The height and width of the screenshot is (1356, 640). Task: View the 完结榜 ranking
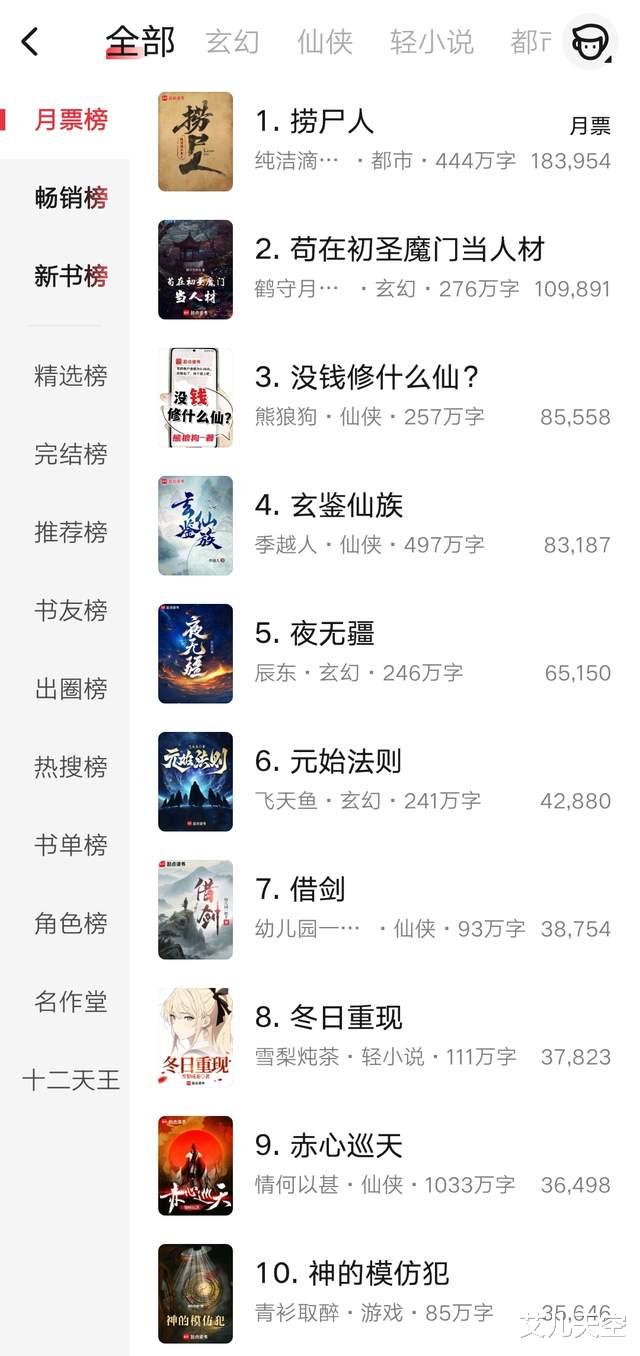(70, 454)
